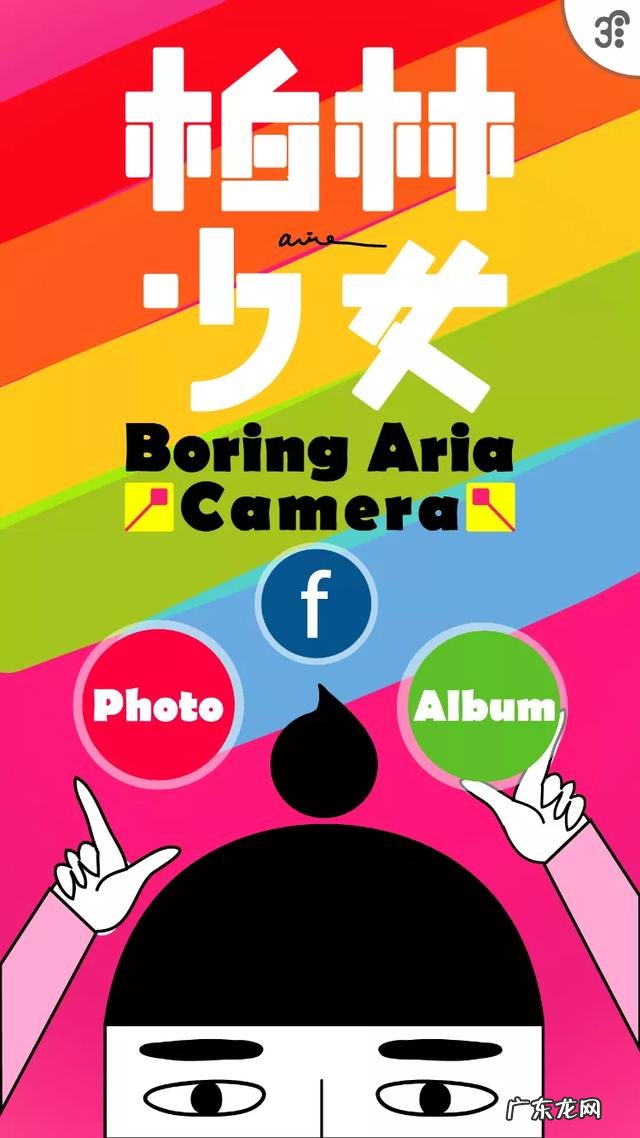Tap the Photo button

pos(158,705)
